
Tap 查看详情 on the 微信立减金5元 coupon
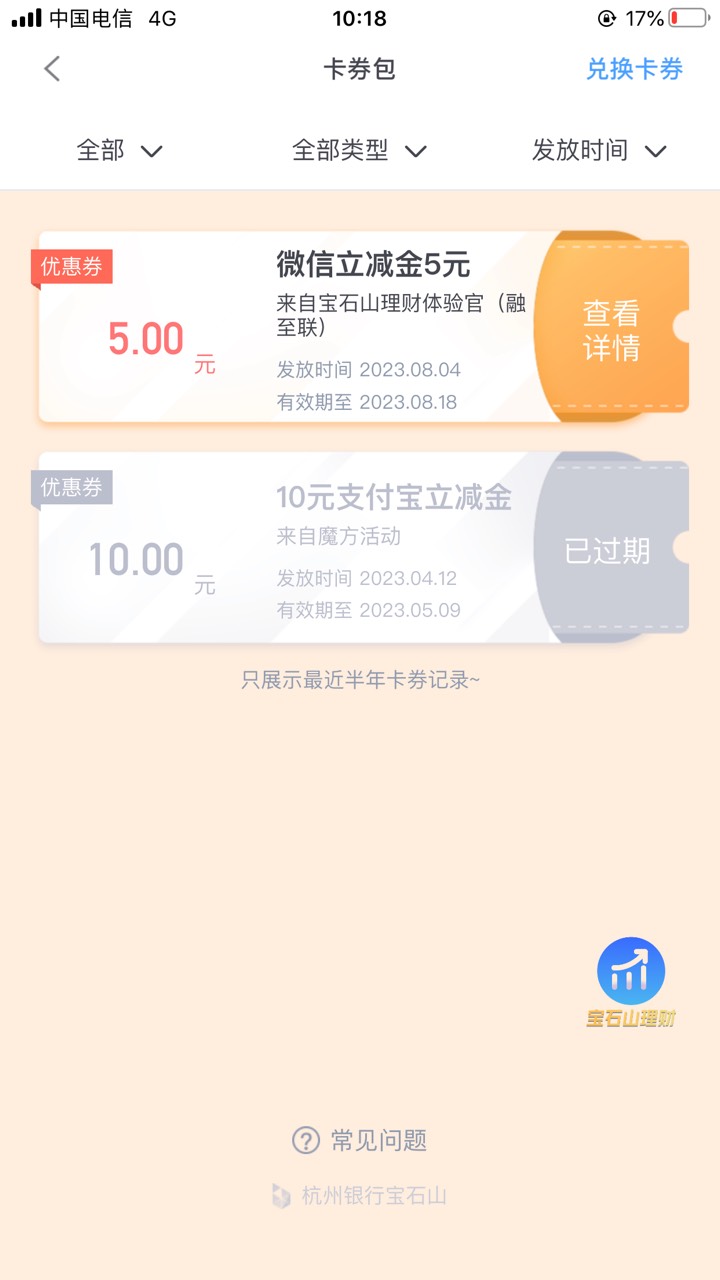(611, 330)
